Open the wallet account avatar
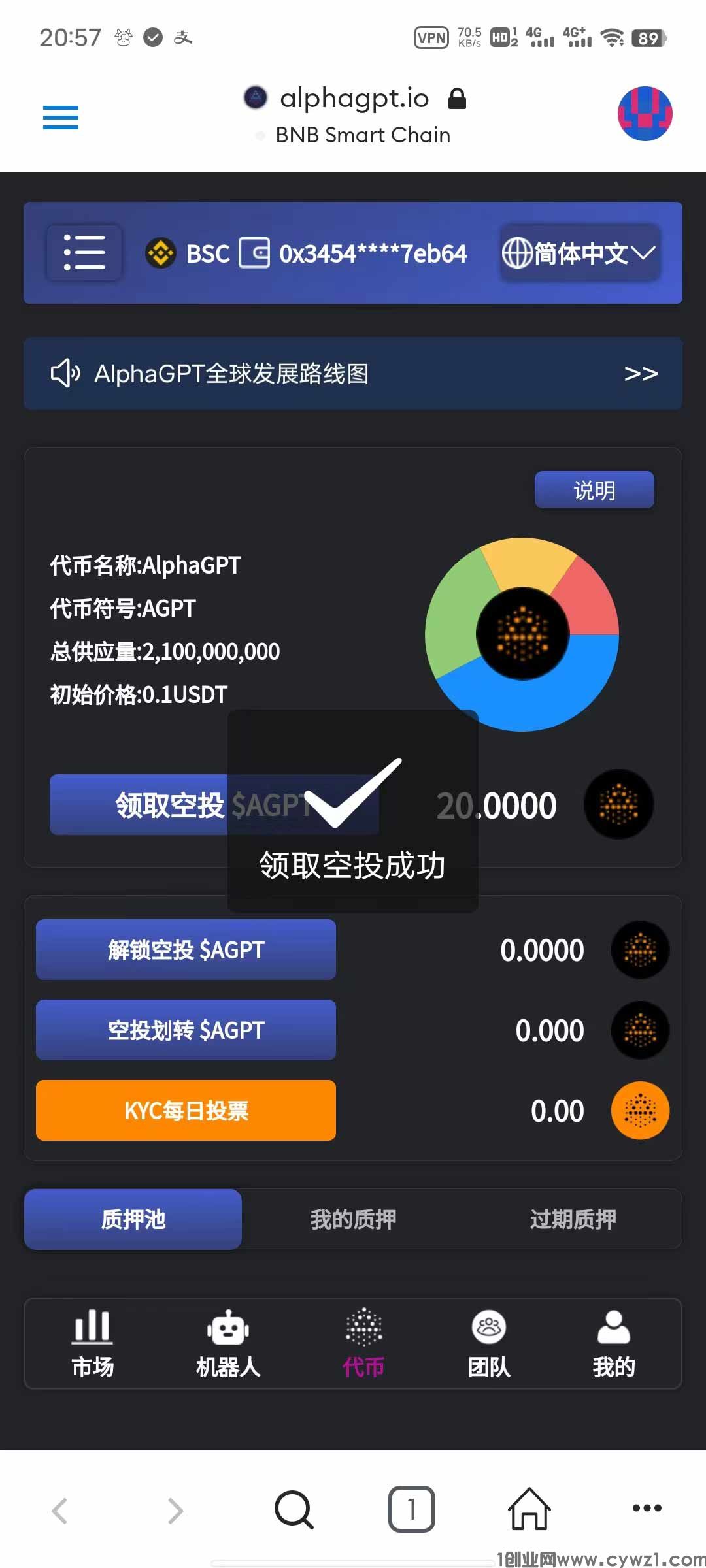706x1568 pixels. [645, 114]
